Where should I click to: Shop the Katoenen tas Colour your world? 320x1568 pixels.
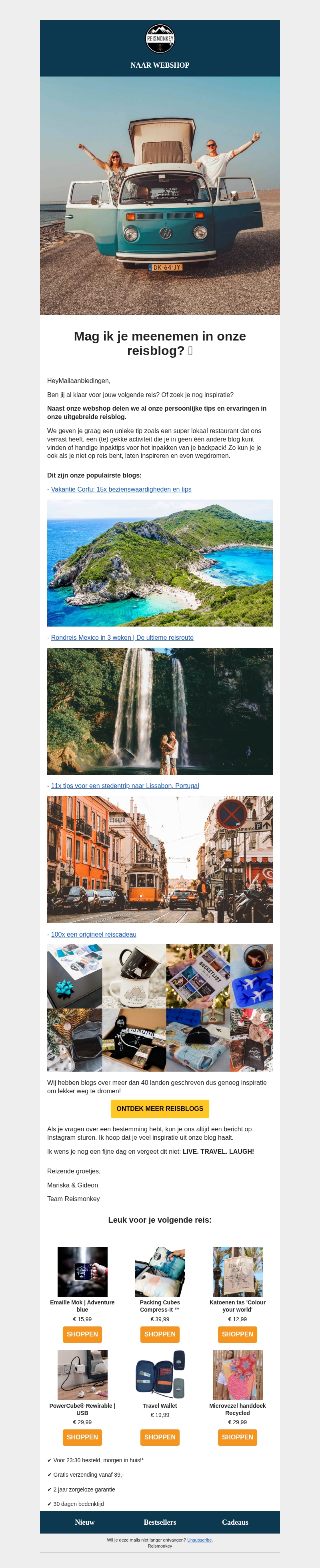pos(238,1334)
